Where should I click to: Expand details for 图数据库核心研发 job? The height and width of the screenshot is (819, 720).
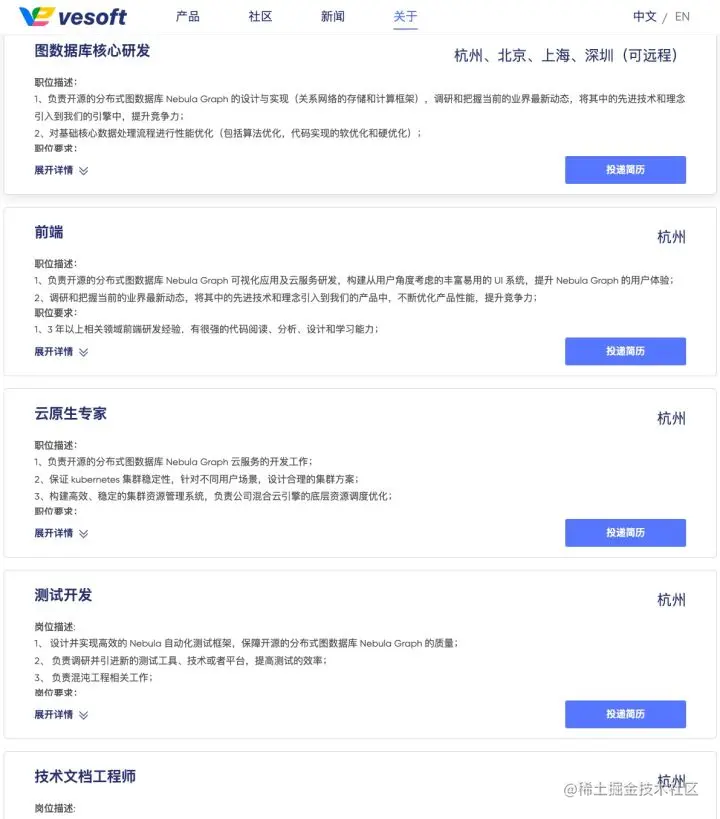click(61, 170)
